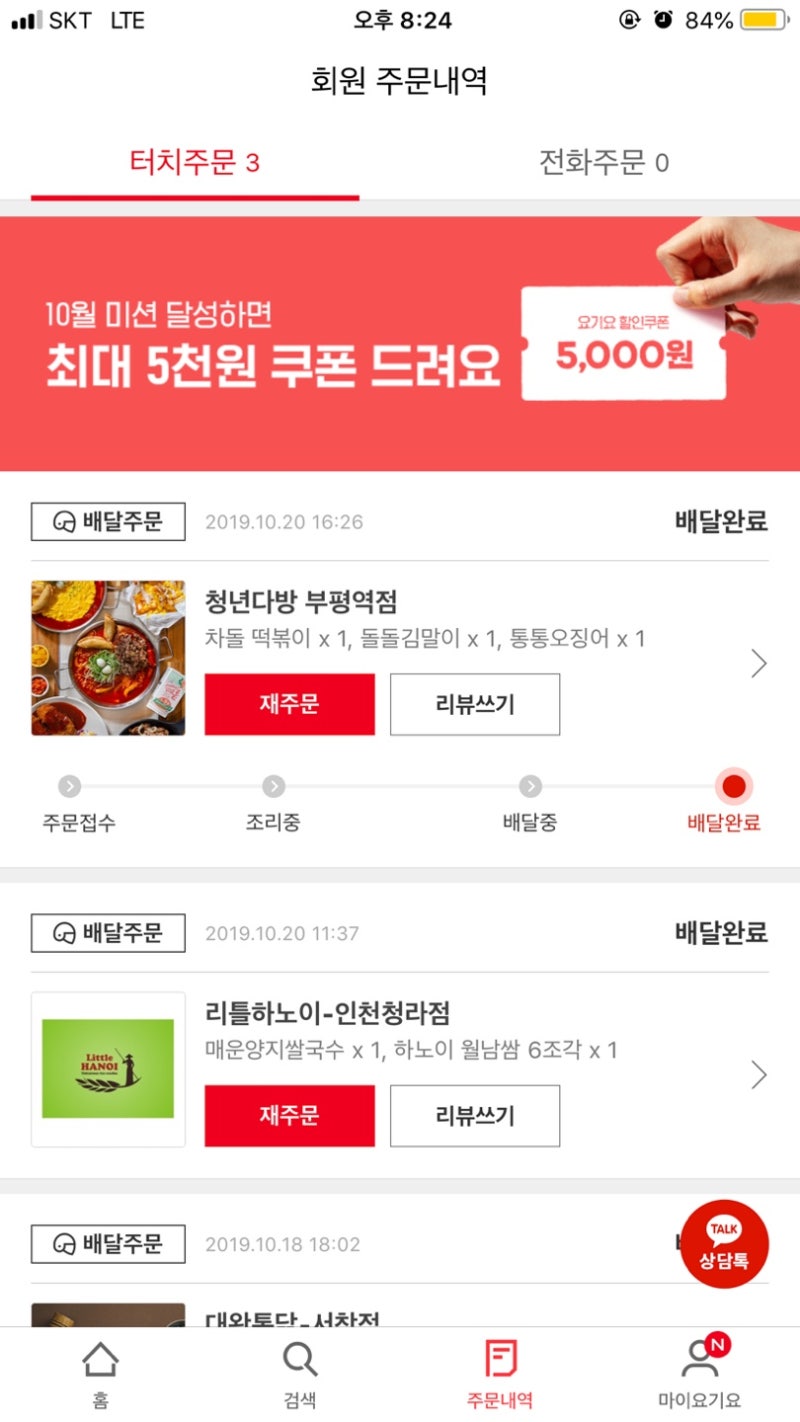Tap 재주문 for 리틀하노이-인천청라점
The height and width of the screenshot is (1422, 800).
click(x=289, y=1116)
